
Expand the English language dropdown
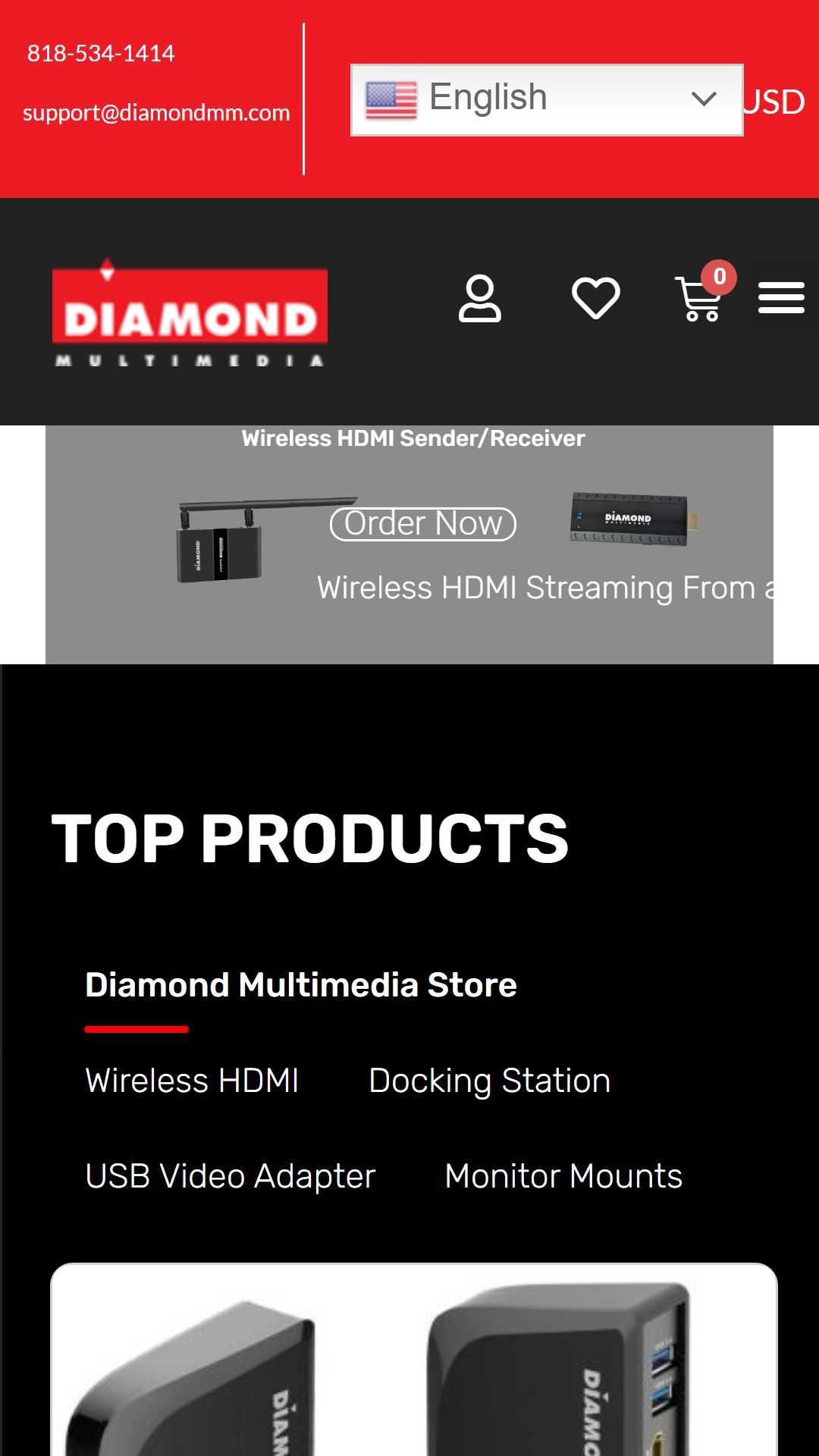547,100
